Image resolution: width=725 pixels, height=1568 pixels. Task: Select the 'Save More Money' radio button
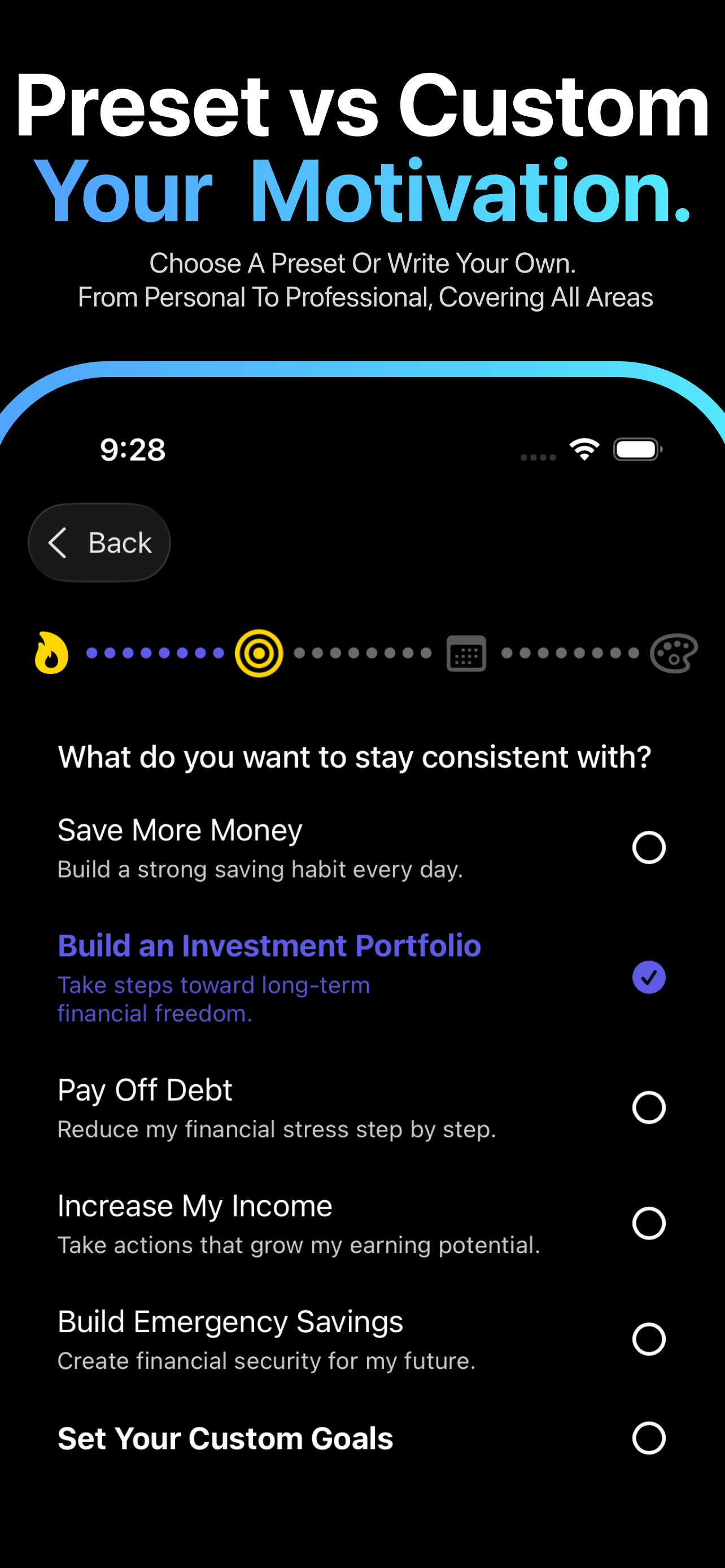[649, 847]
